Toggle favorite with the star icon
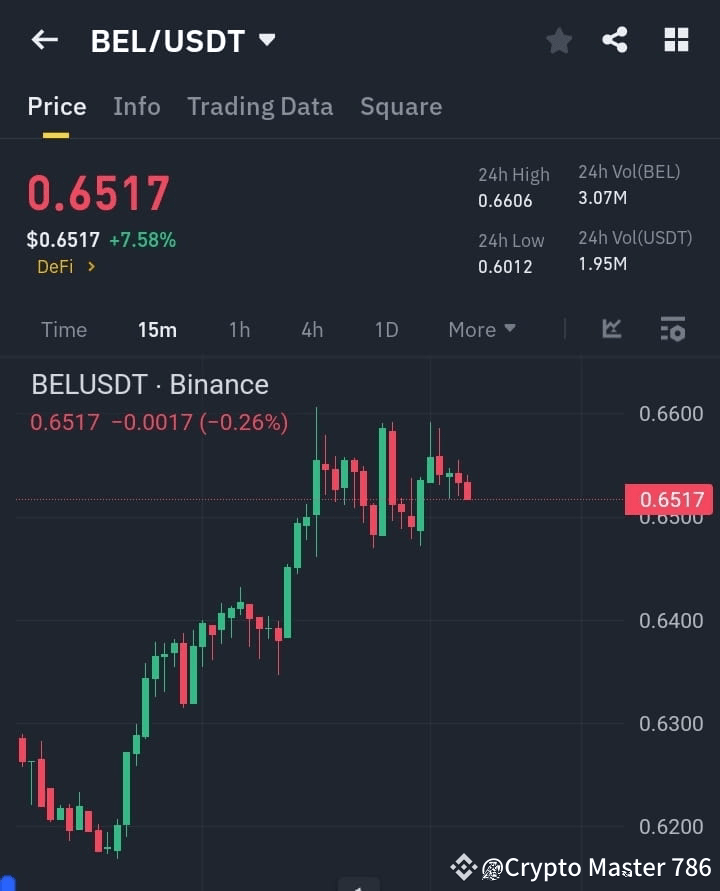The image size is (720, 891). click(x=558, y=40)
